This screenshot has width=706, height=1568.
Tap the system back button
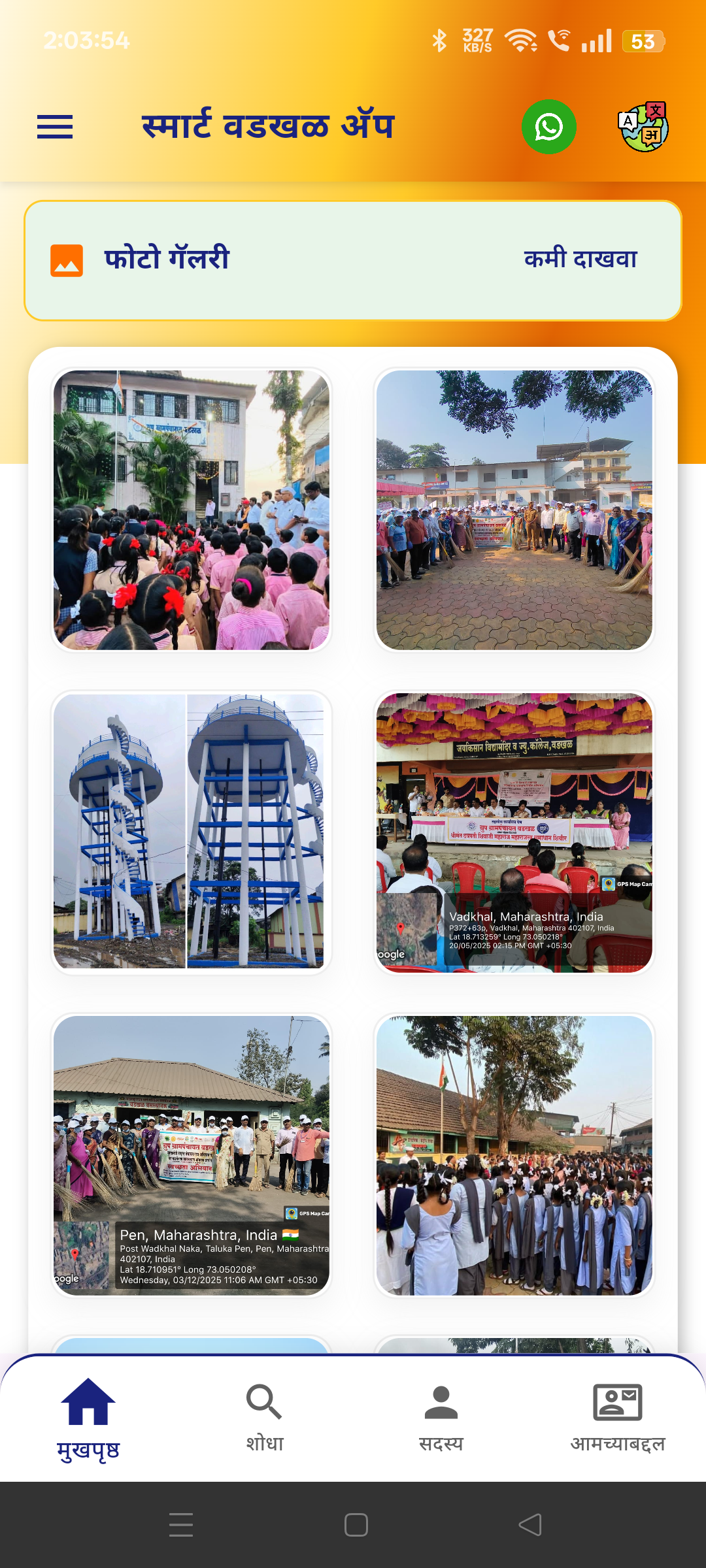click(x=530, y=1525)
